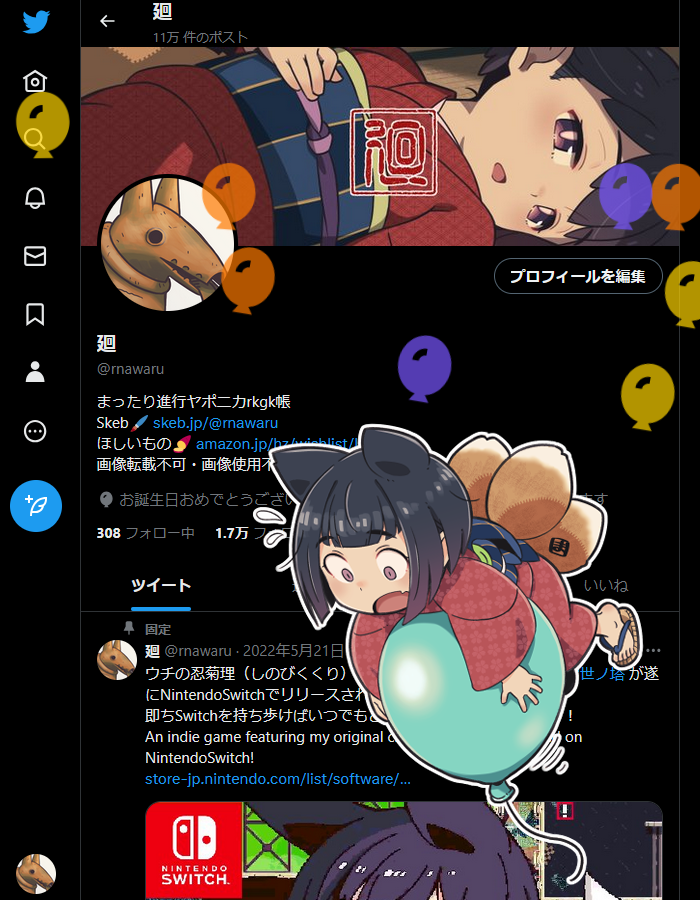
Task: Open the Twitter home icon
Action: [x=35, y=81]
